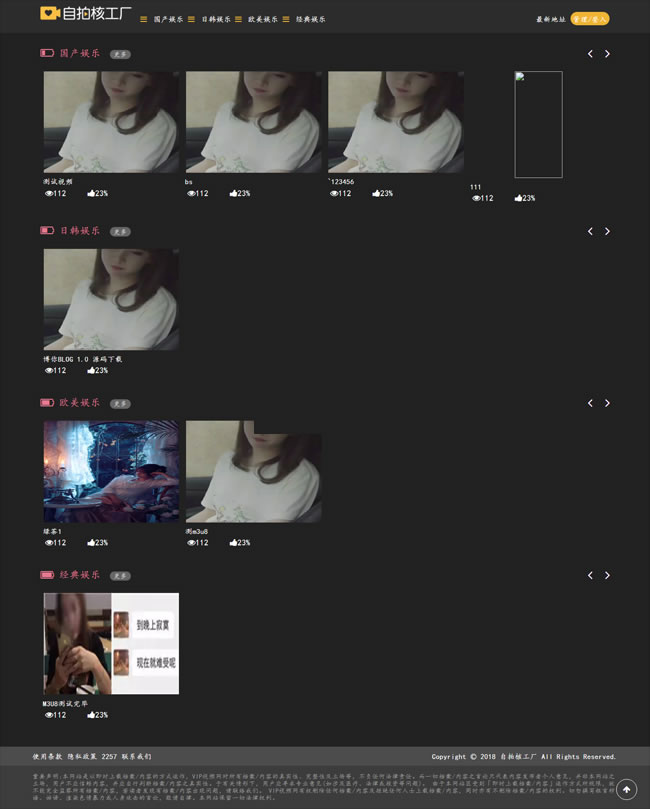Go to next page of 经典娱乐 section

607,575
